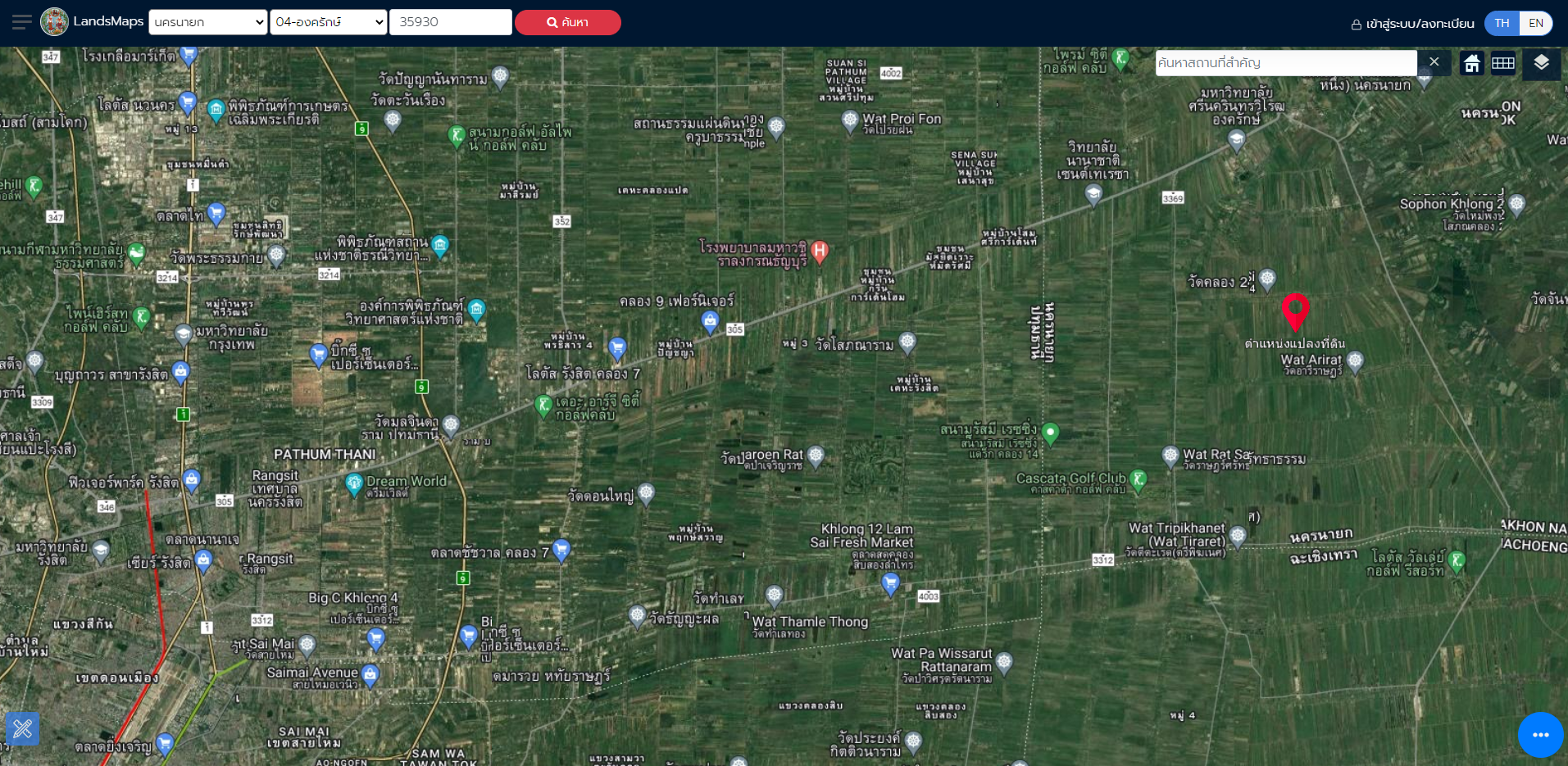Open the measuring tools button

pyautogui.click(x=23, y=728)
